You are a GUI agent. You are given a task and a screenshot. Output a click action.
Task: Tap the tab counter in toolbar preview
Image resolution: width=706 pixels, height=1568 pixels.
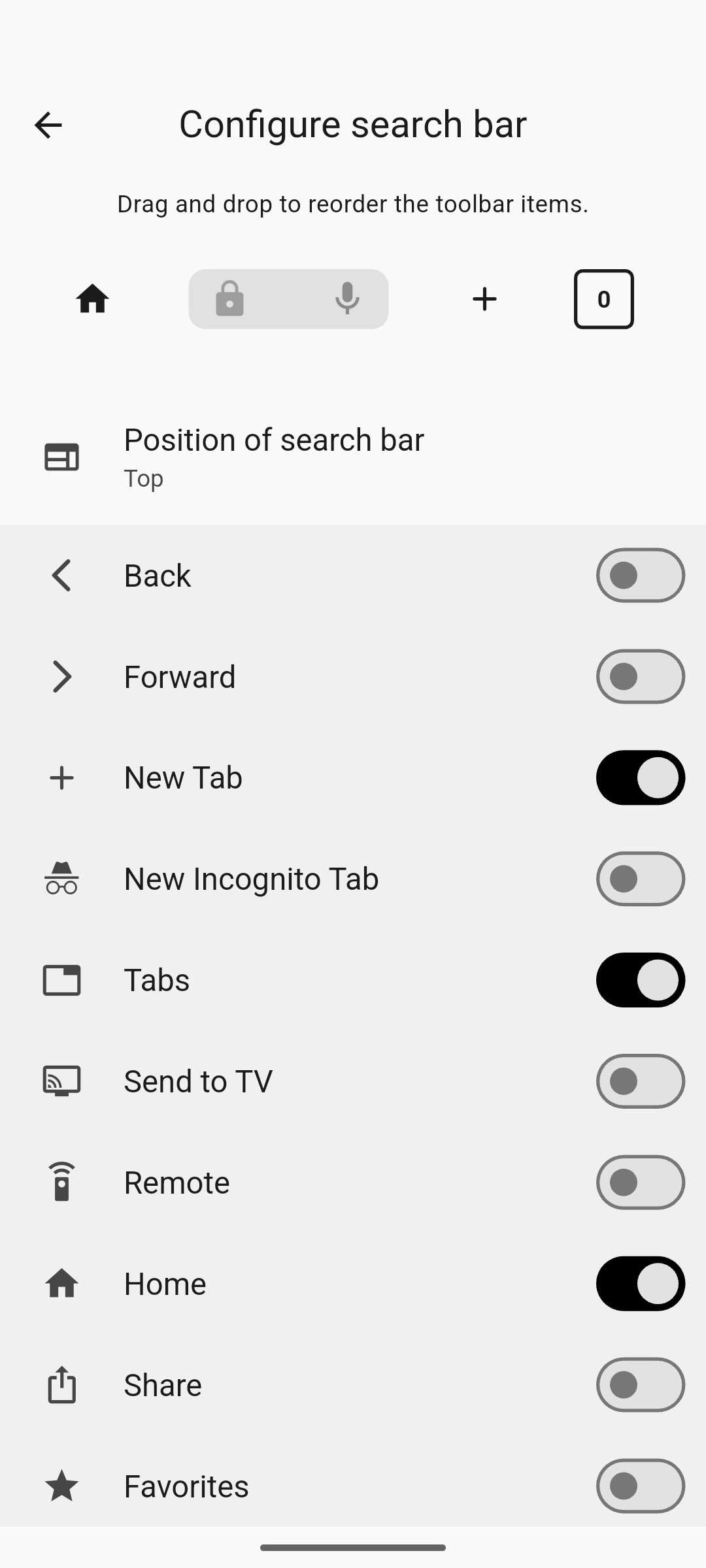tap(603, 299)
